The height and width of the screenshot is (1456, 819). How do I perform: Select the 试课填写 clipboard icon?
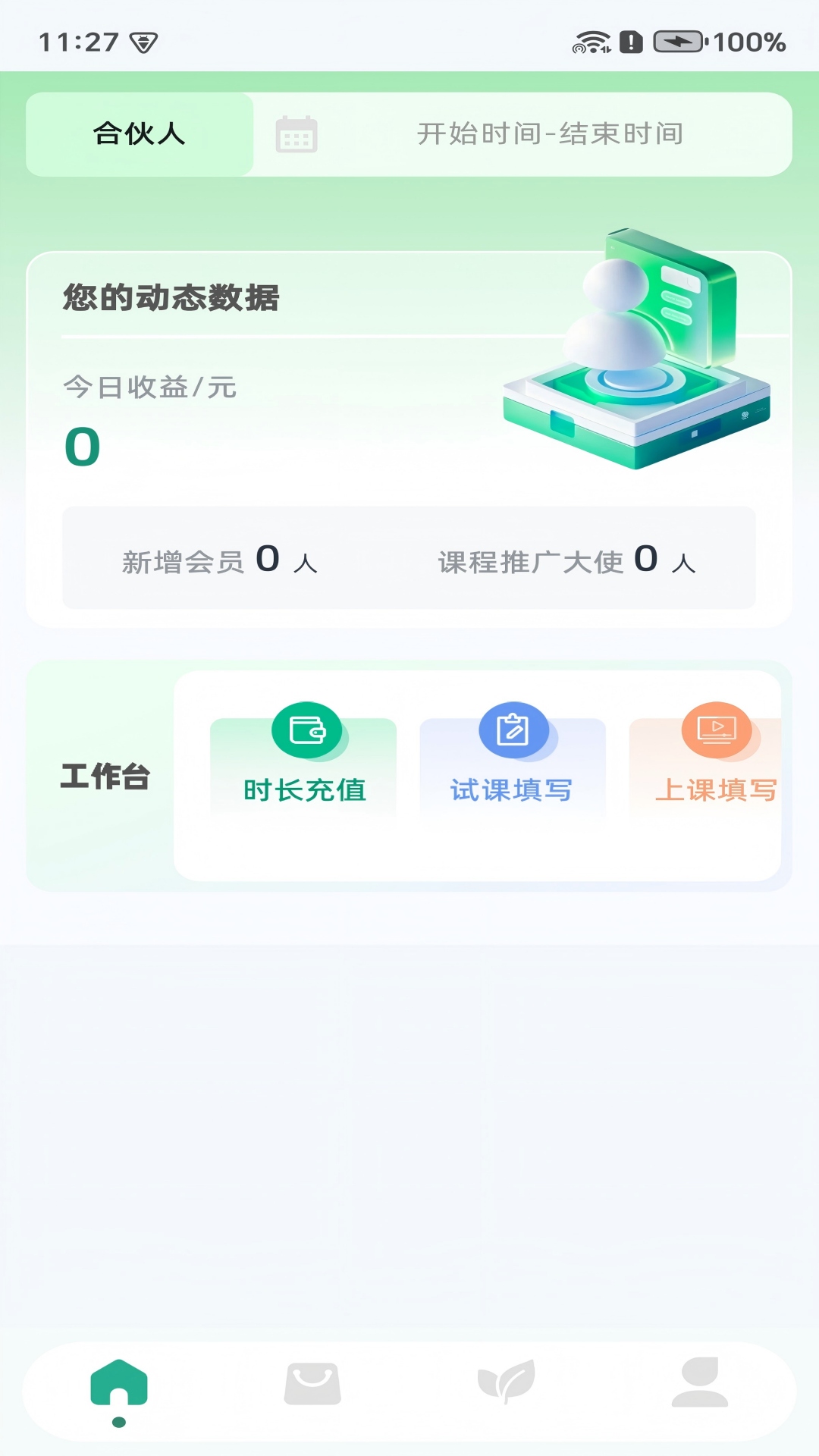[513, 730]
